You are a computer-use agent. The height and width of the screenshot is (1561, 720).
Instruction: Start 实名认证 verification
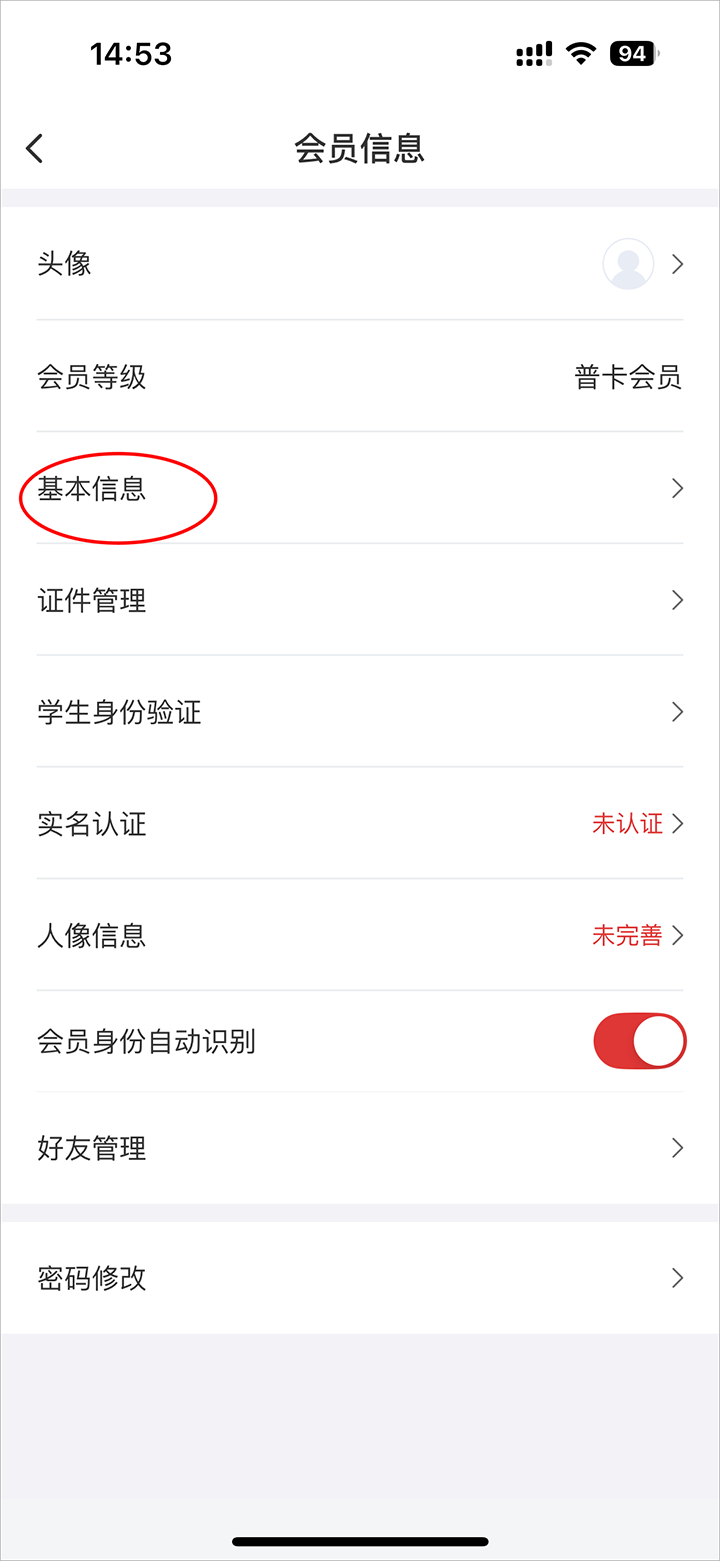coord(360,824)
